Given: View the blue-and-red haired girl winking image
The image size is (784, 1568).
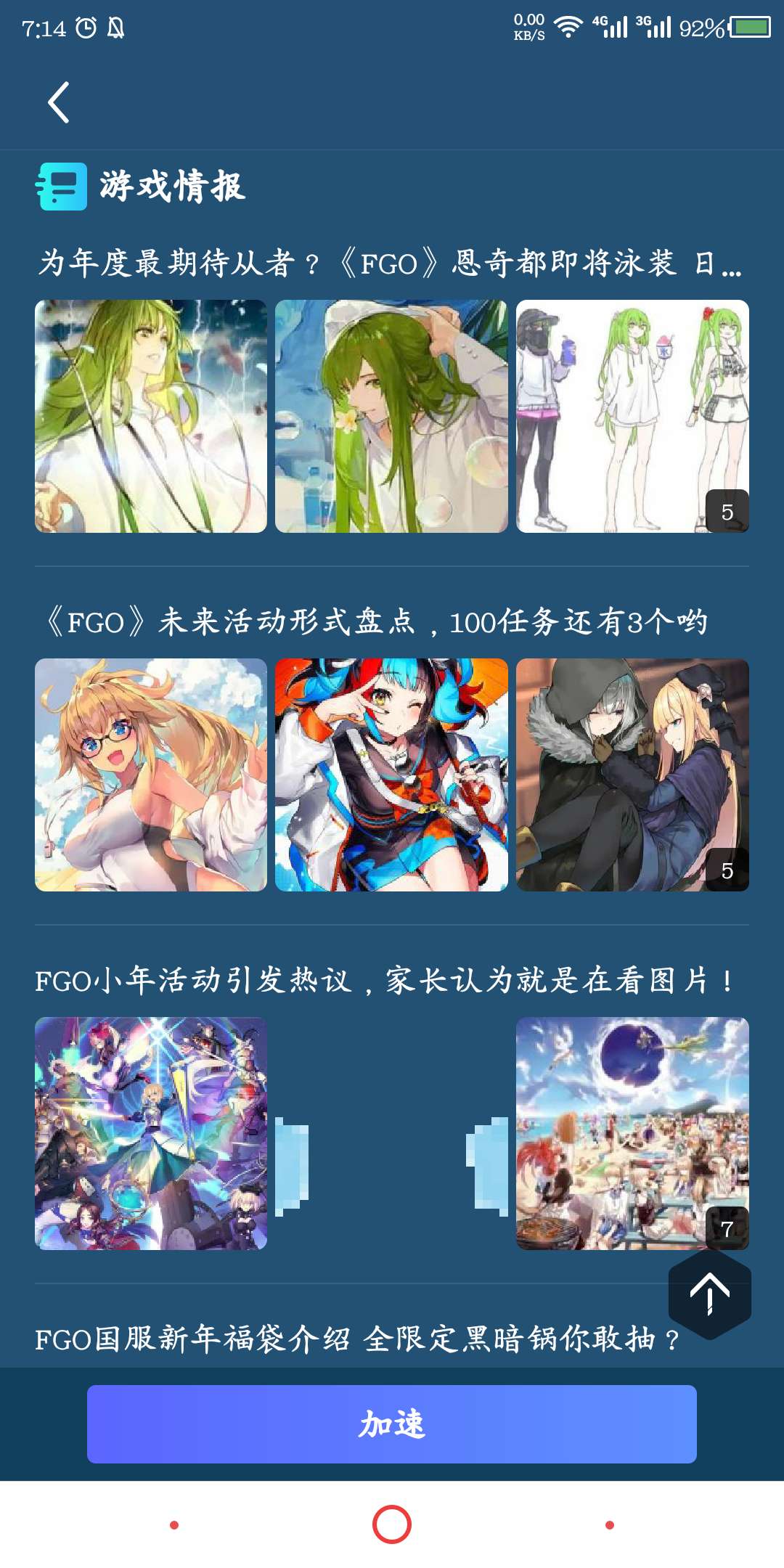Looking at the screenshot, I should (391, 775).
